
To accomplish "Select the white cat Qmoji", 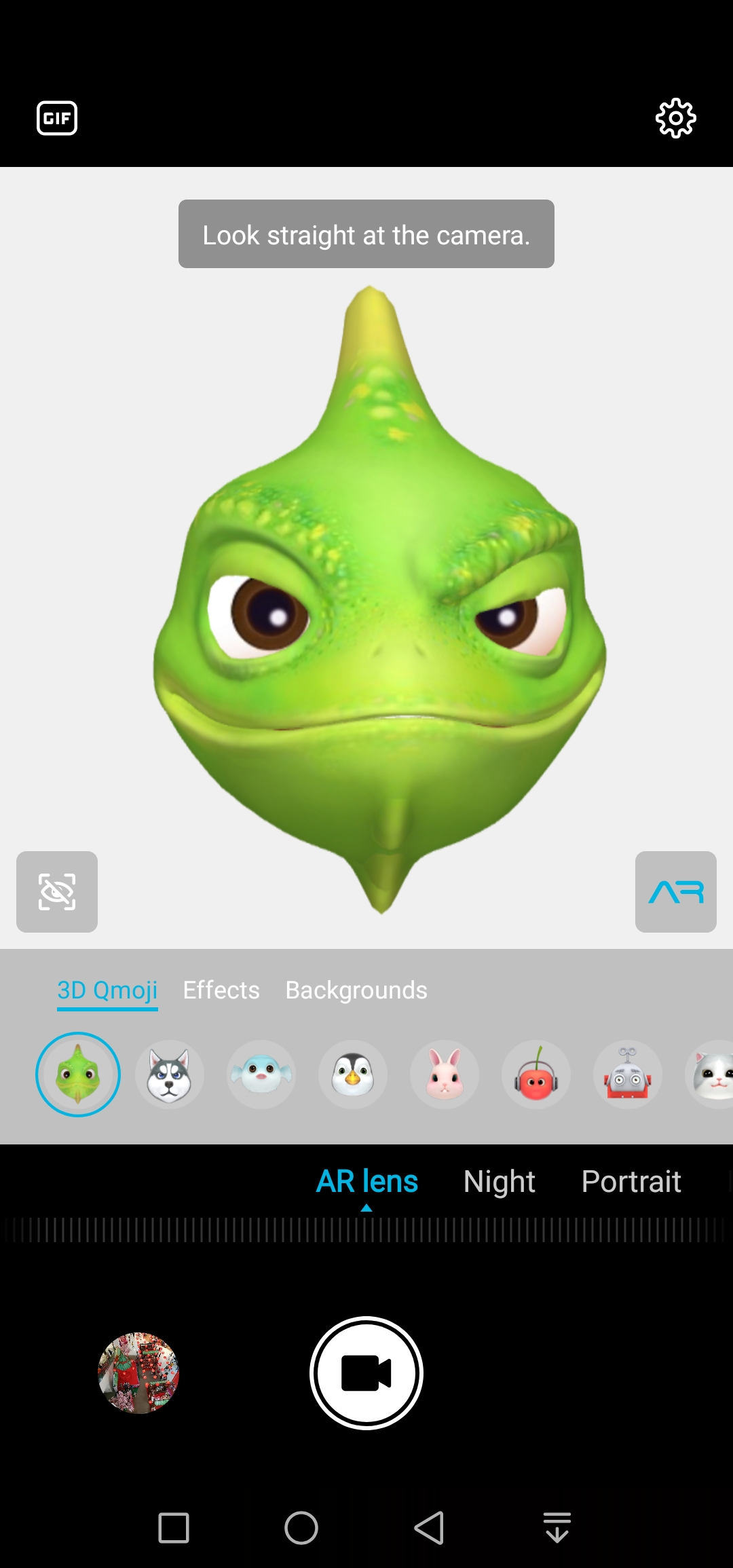I will pos(713,1075).
